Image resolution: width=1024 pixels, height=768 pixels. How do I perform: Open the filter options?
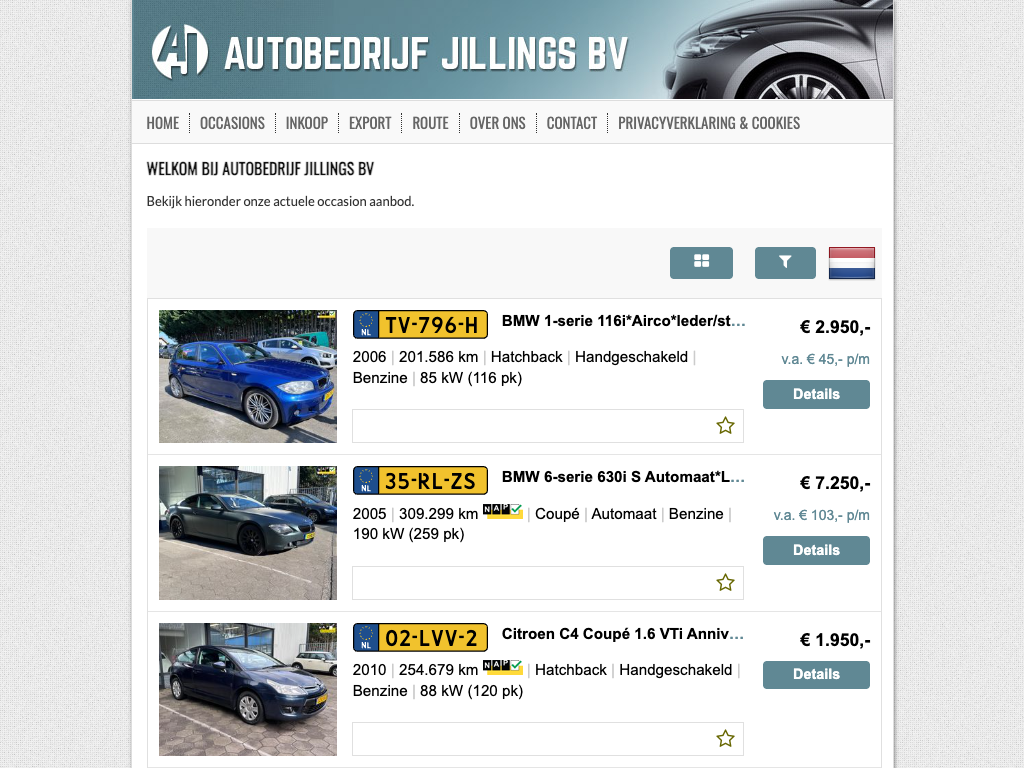tap(785, 262)
